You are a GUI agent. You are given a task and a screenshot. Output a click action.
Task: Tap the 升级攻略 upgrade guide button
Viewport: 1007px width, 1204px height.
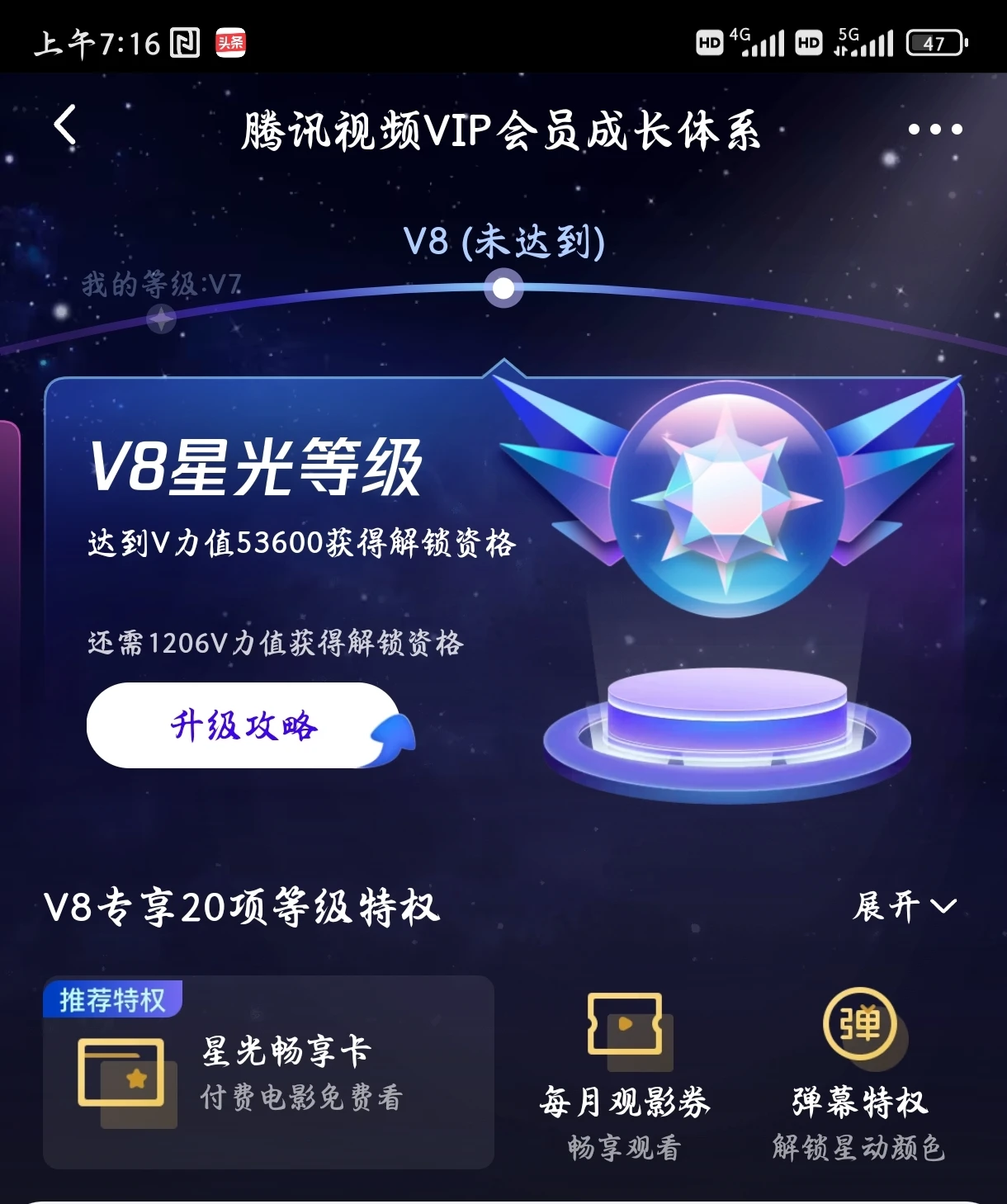tap(243, 725)
